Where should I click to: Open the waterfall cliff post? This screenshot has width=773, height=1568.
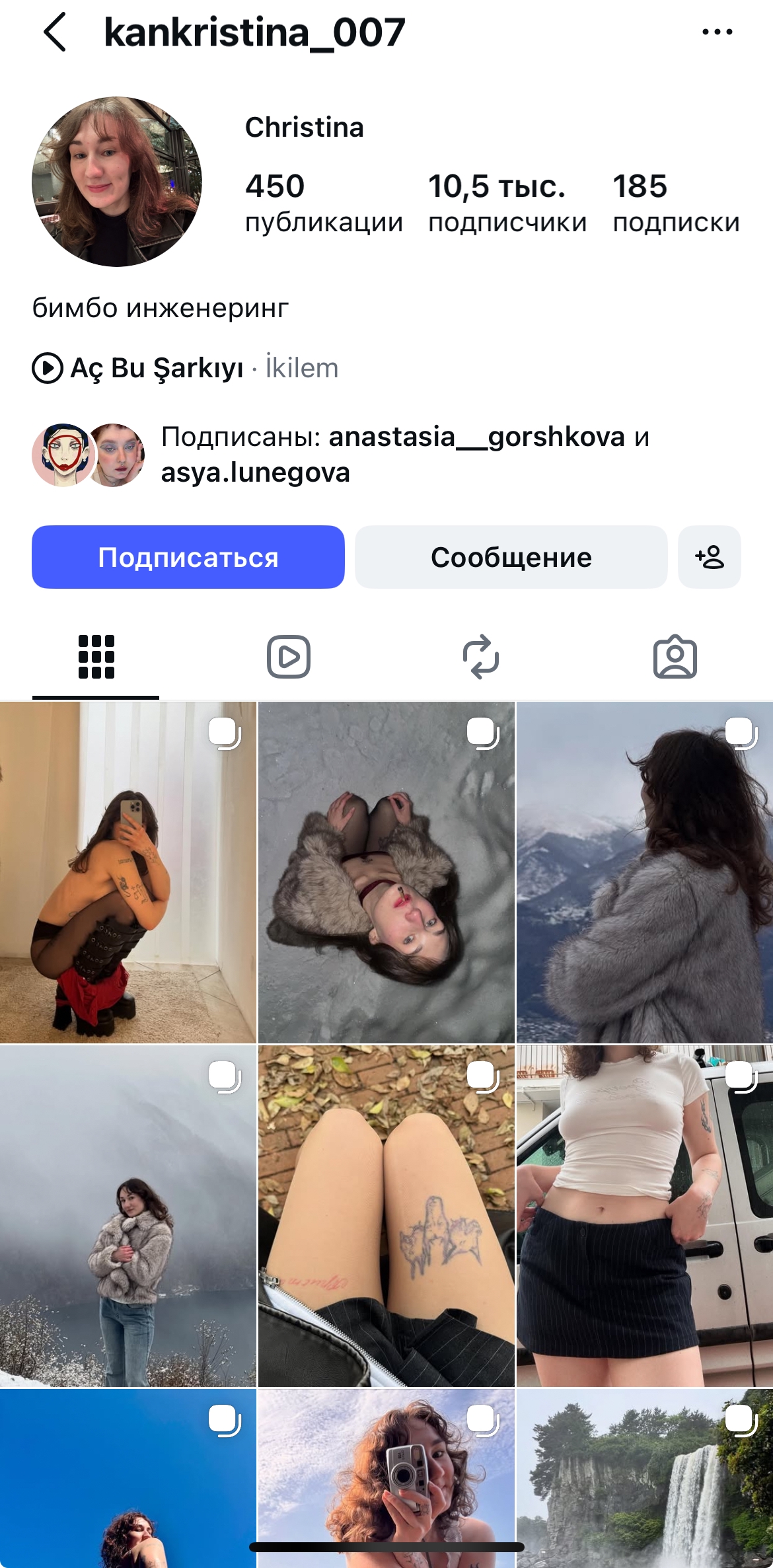pos(645,1478)
